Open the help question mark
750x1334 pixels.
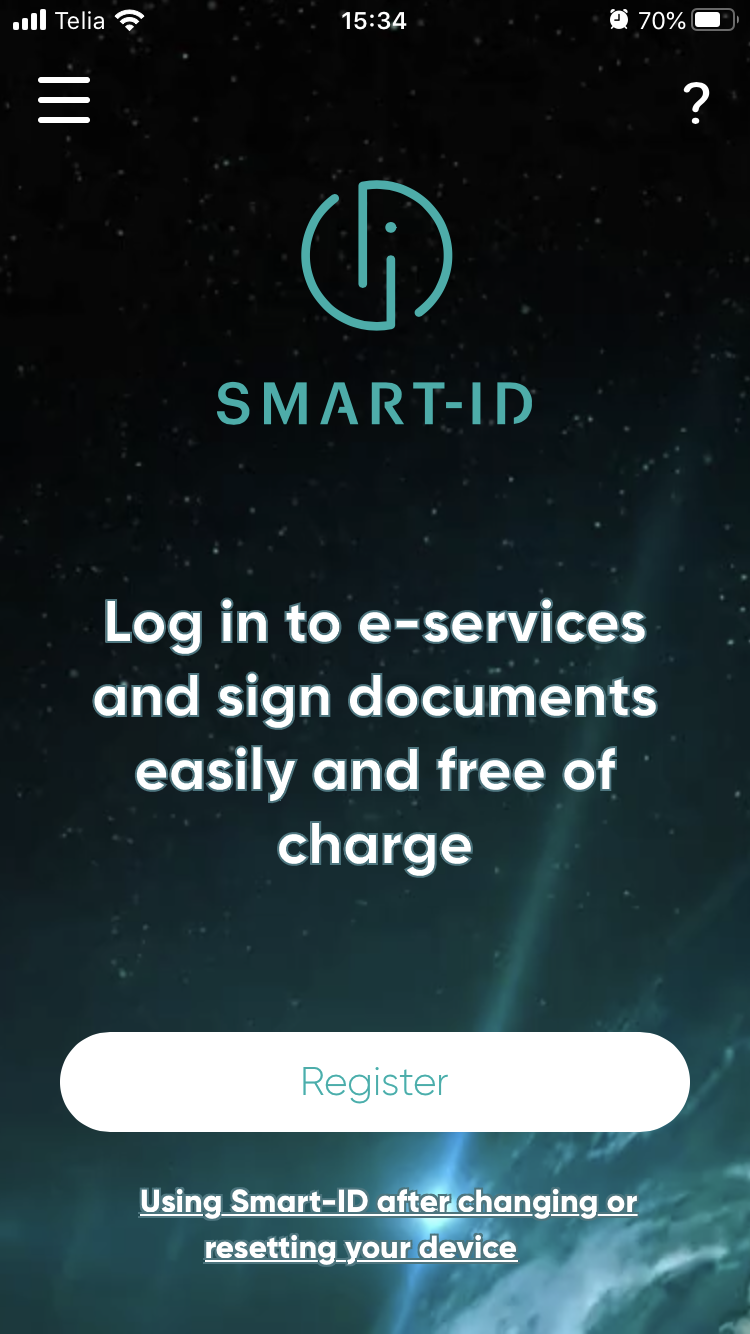coord(696,103)
